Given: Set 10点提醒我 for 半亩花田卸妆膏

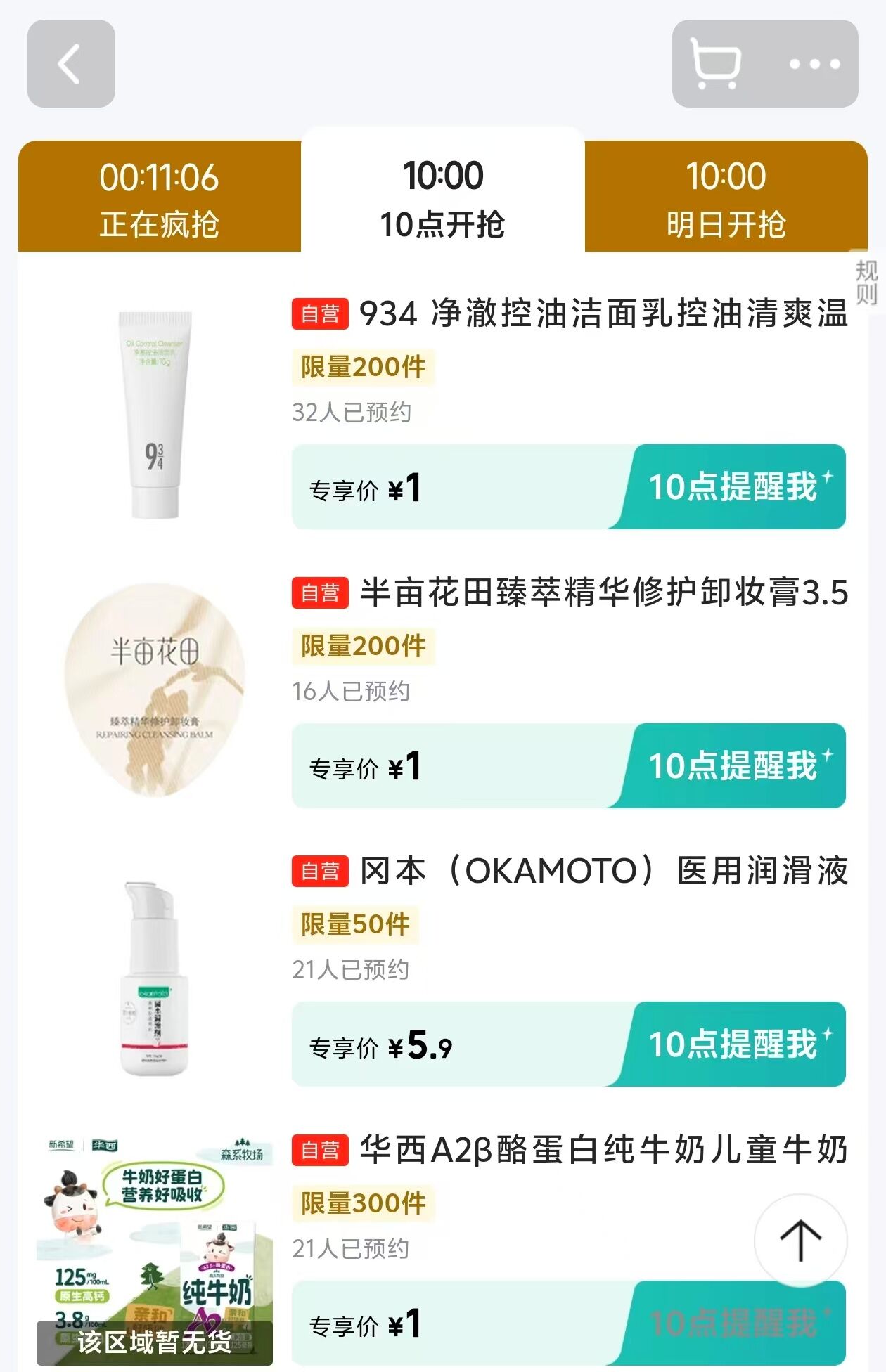Looking at the screenshot, I should pyautogui.click(x=735, y=766).
